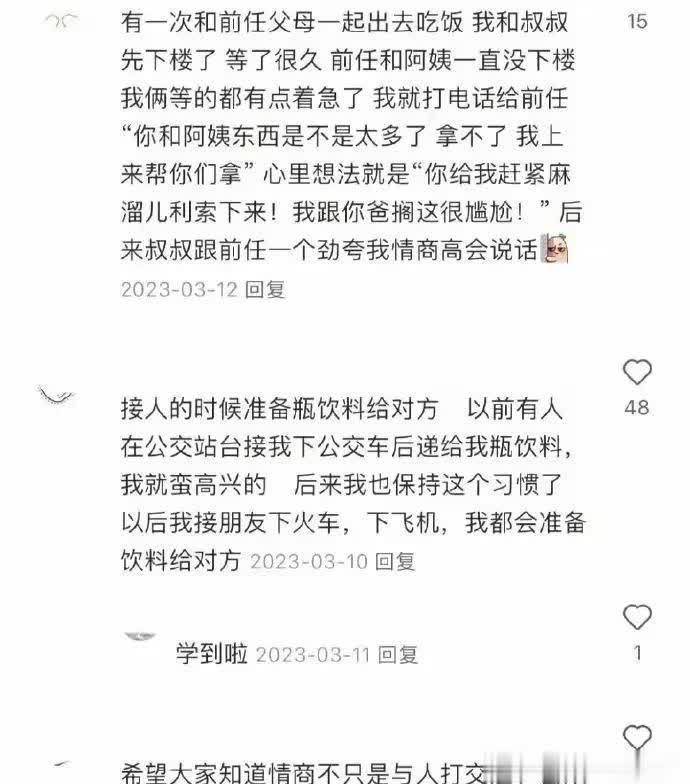Like the comment about preparing drinks
This screenshot has height=784, width=690.
[637, 373]
